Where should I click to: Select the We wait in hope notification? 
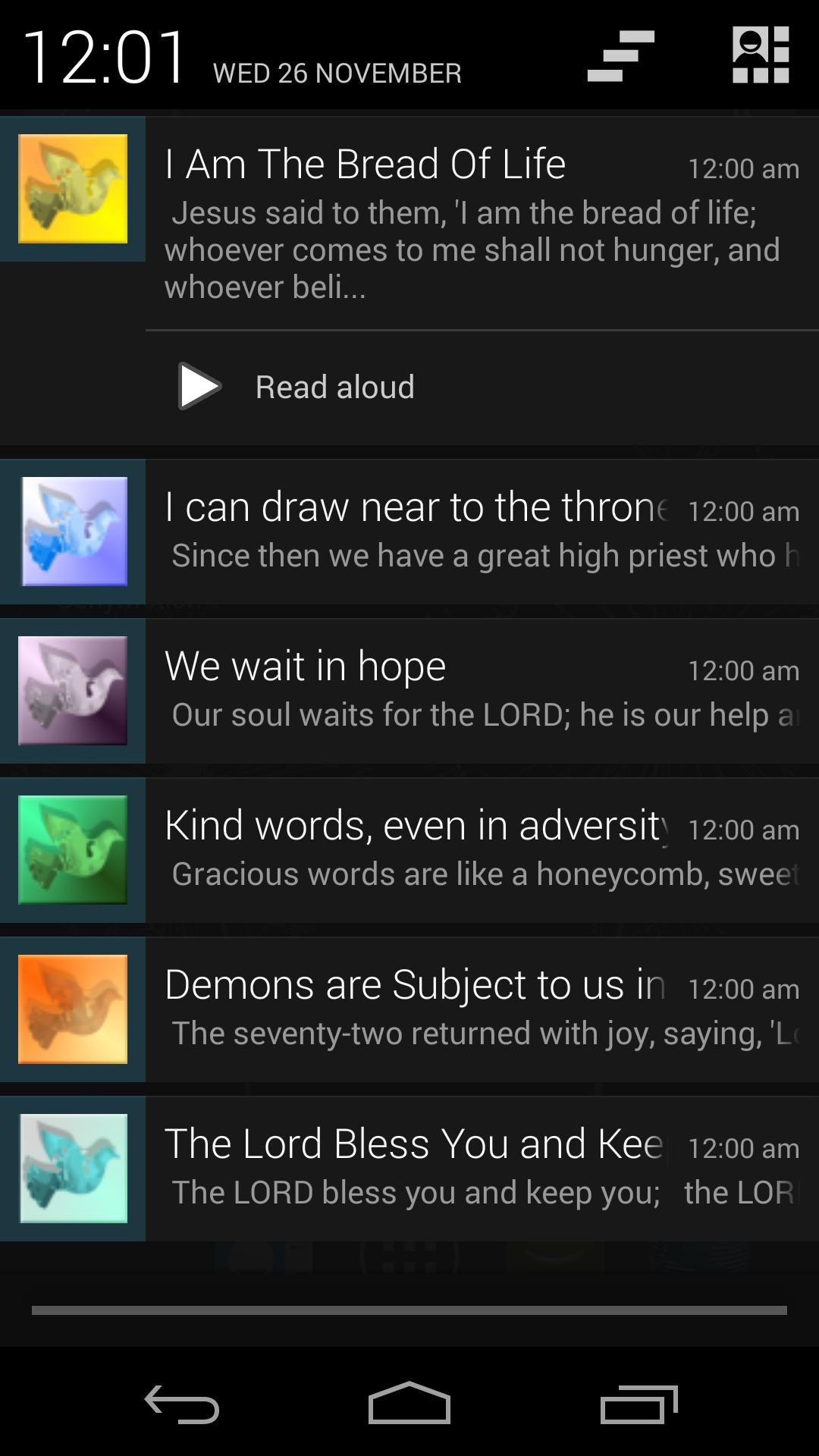[455, 689]
